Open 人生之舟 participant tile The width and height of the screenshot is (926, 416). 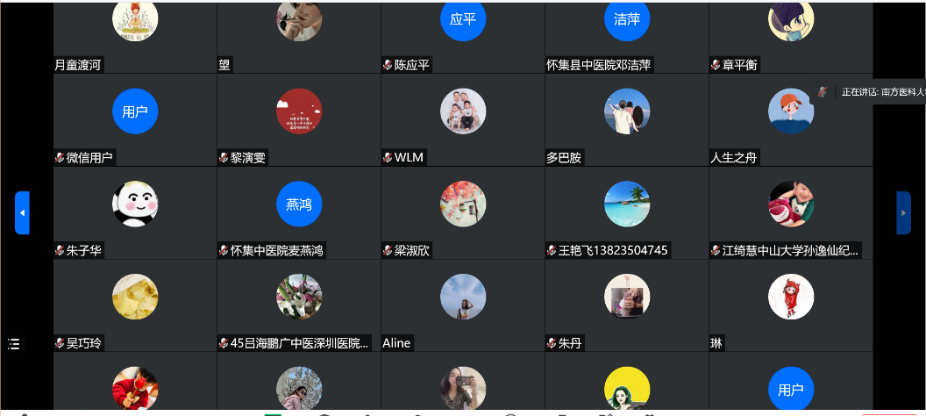coord(790,120)
